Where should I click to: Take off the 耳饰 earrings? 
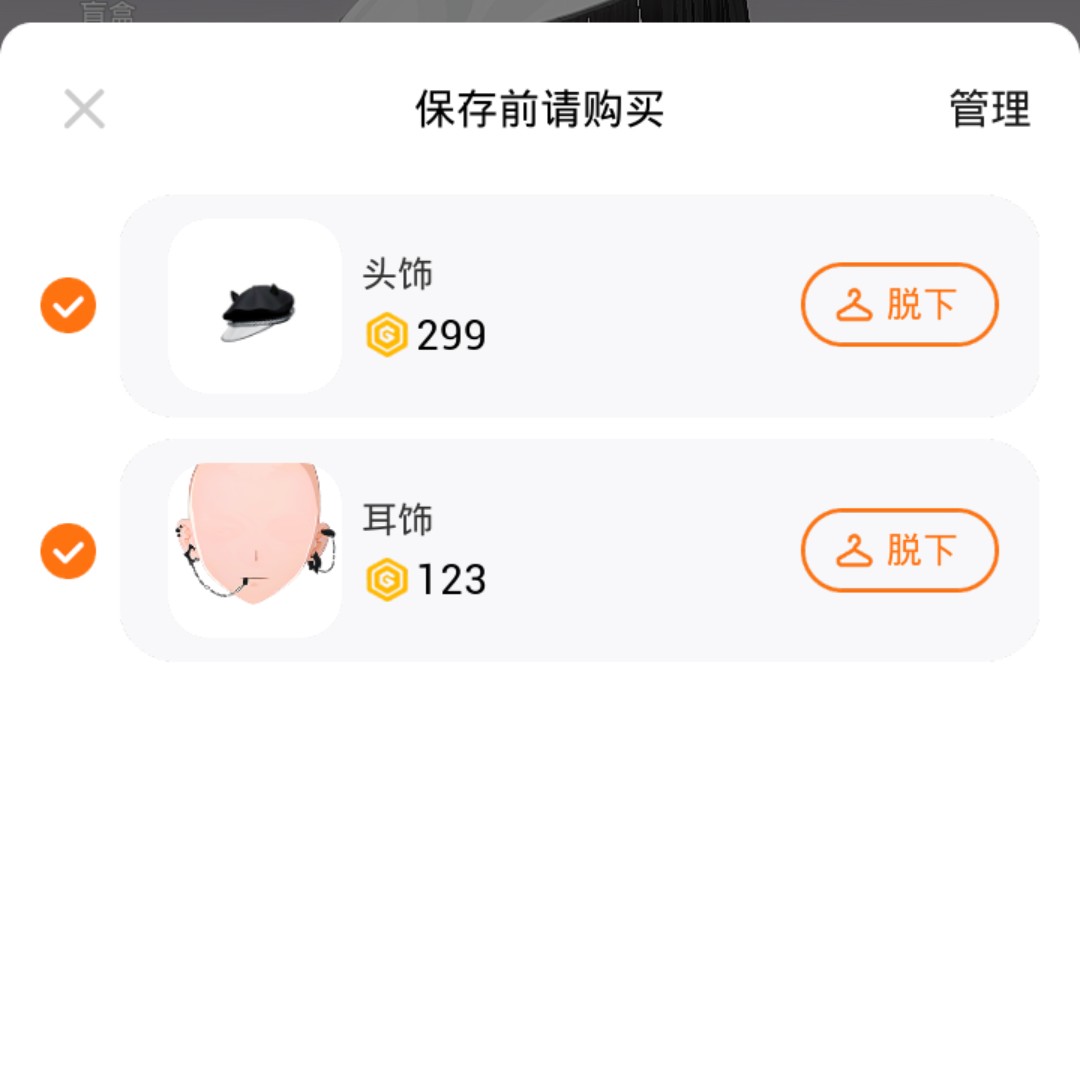click(899, 551)
